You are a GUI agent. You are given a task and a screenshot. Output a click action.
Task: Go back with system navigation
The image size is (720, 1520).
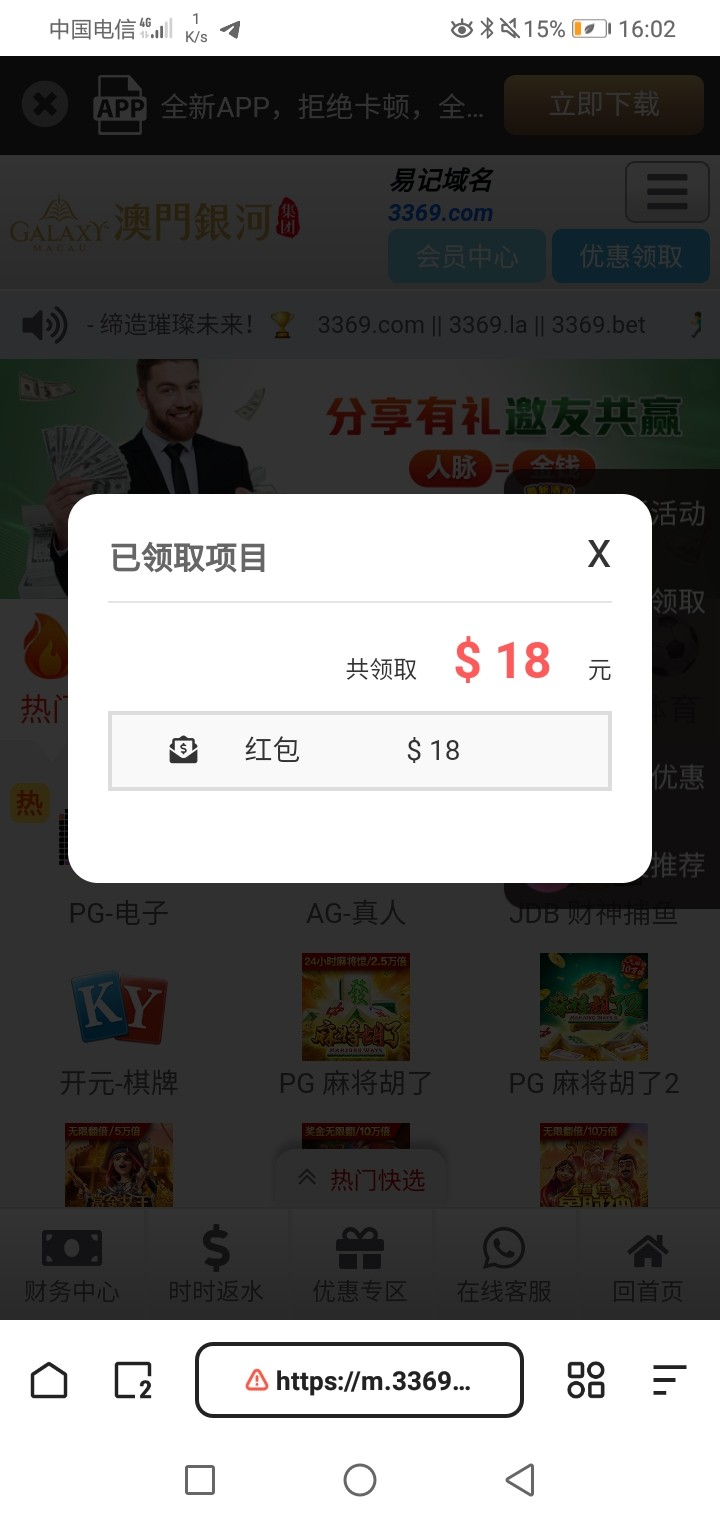tap(519, 1480)
